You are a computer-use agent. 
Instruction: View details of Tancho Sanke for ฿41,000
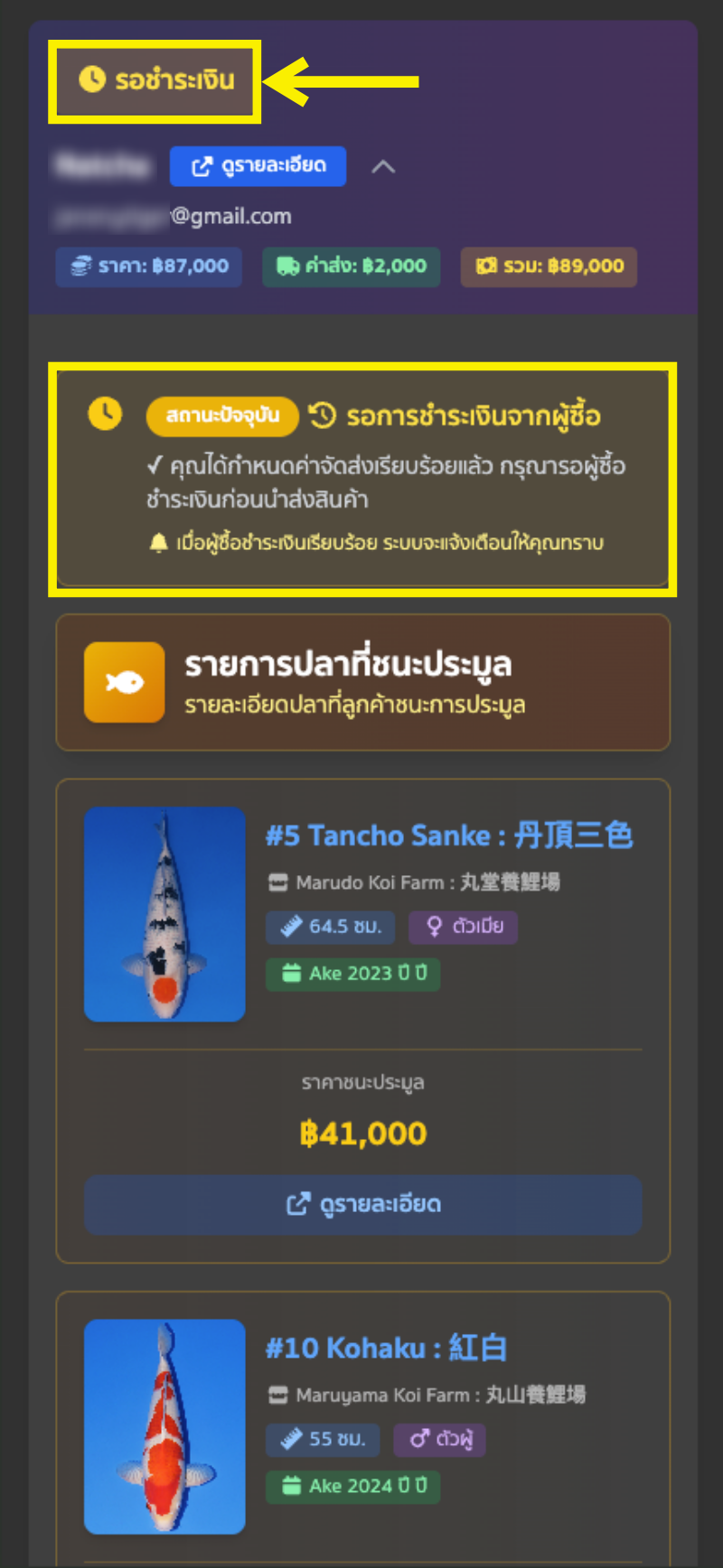pyautogui.click(x=362, y=1204)
